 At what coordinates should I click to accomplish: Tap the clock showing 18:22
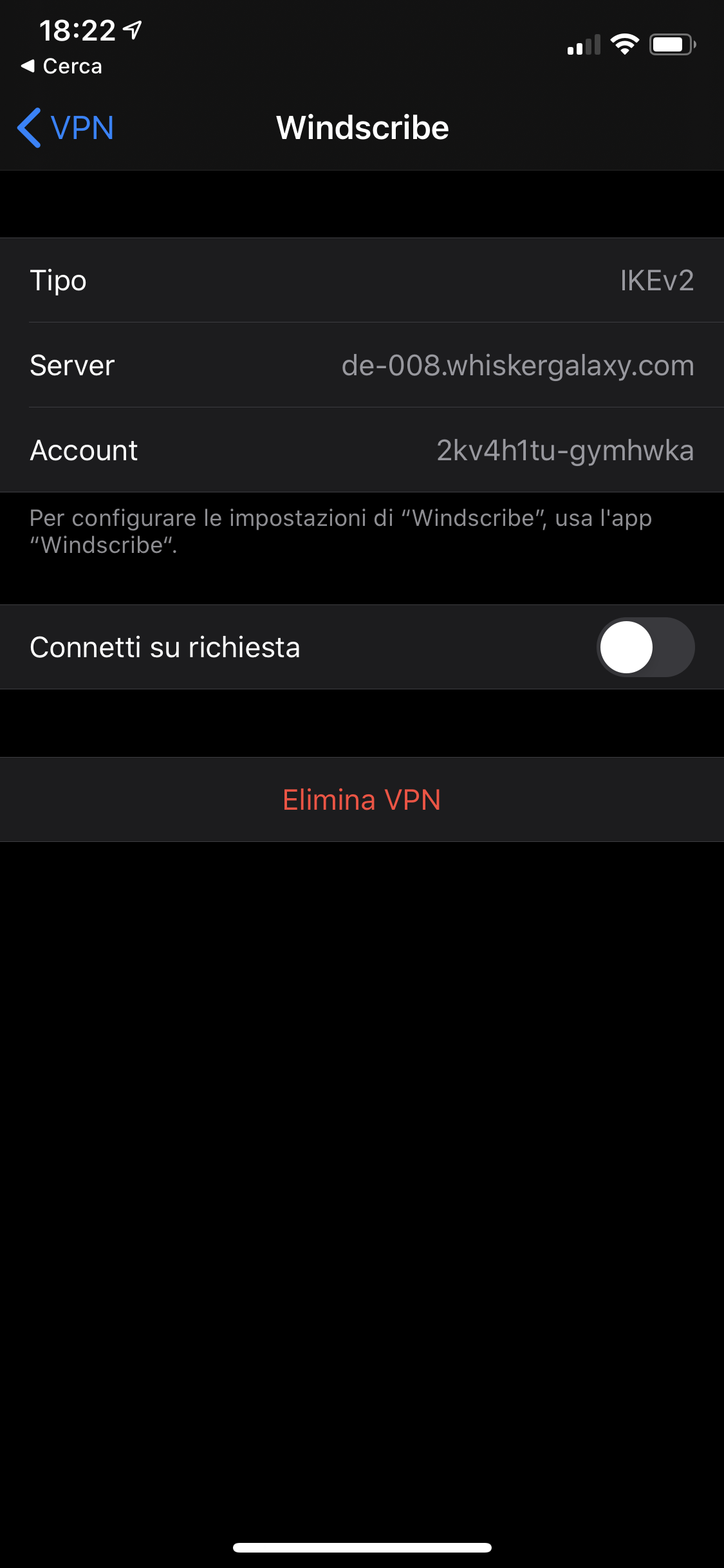click(x=77, y=28)
